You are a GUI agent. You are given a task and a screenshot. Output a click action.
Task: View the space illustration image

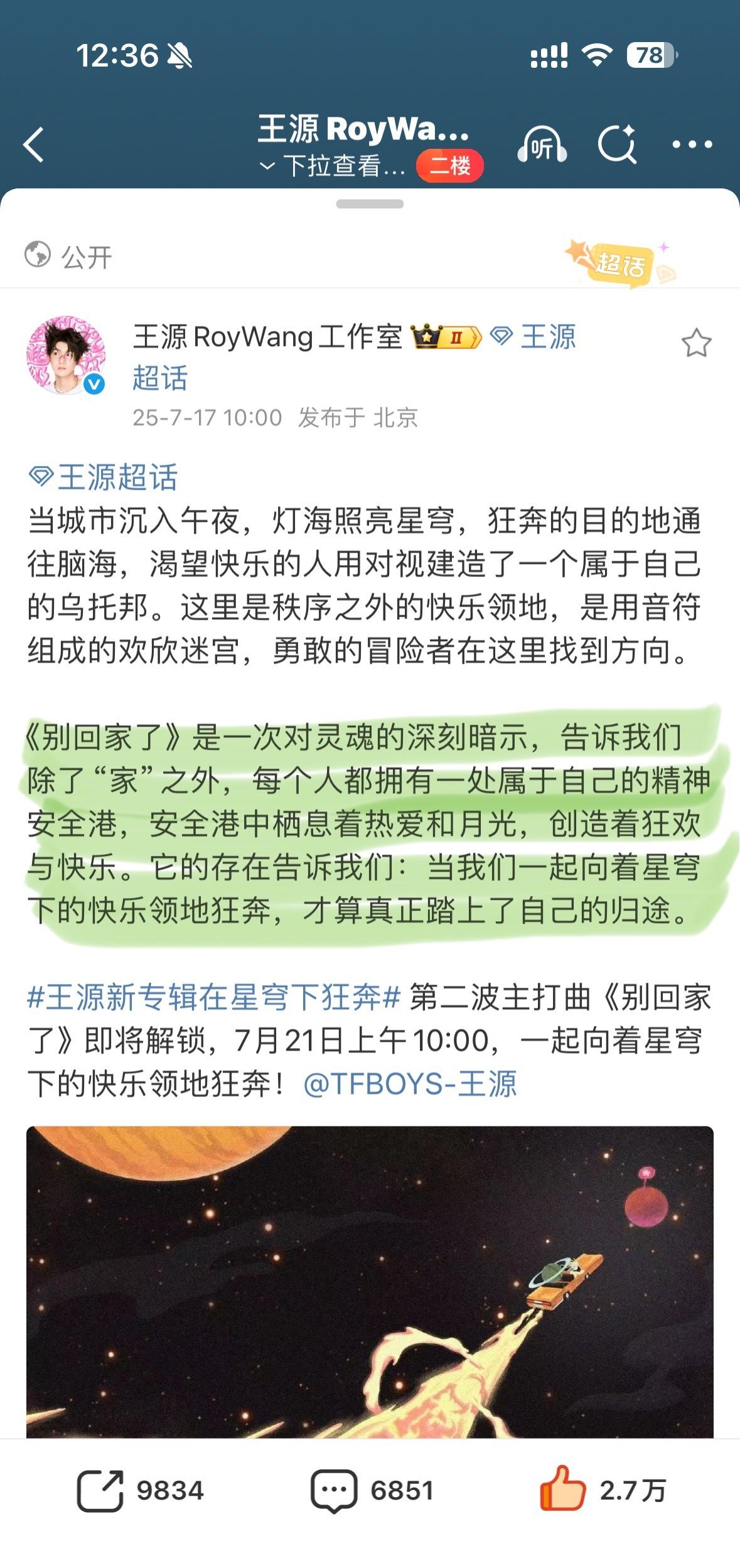370,1282
